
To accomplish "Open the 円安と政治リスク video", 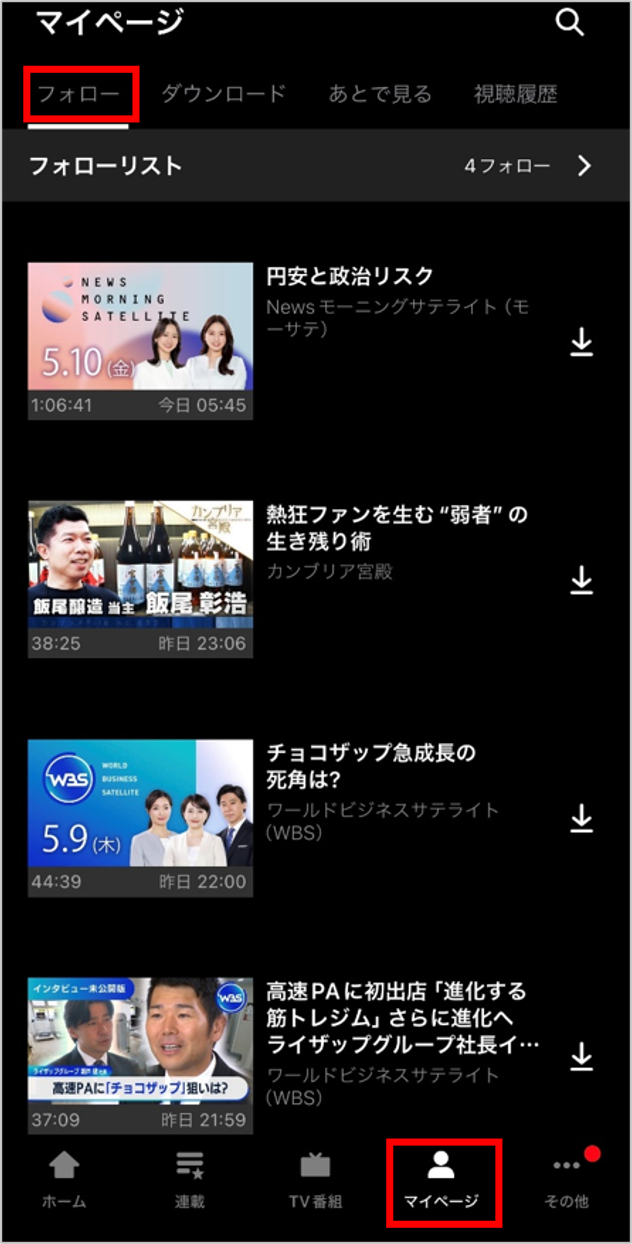I will pyautogui.click(x=140, y=340).
